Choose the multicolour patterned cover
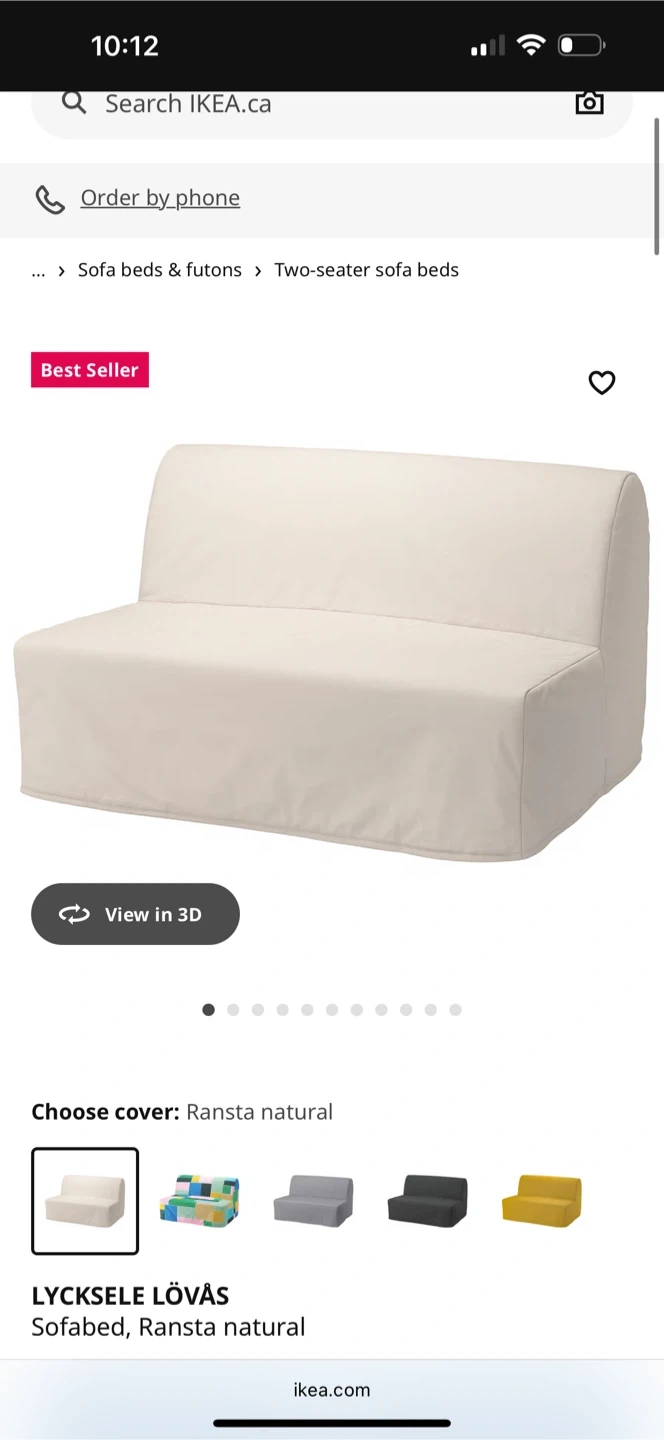 (x=199, y=1201)
